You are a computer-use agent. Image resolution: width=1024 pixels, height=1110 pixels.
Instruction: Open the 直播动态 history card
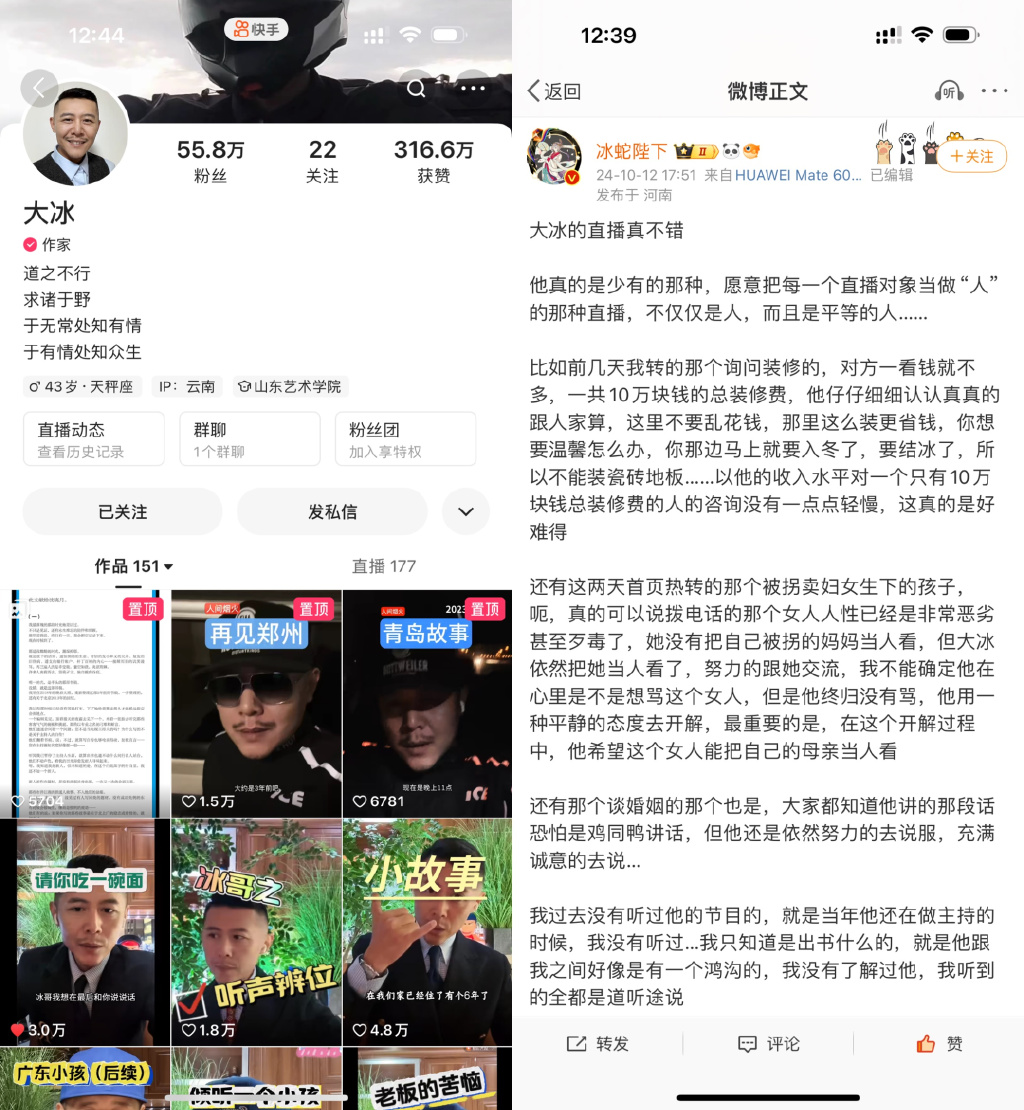pyautogui.click(x=93, y=439)
